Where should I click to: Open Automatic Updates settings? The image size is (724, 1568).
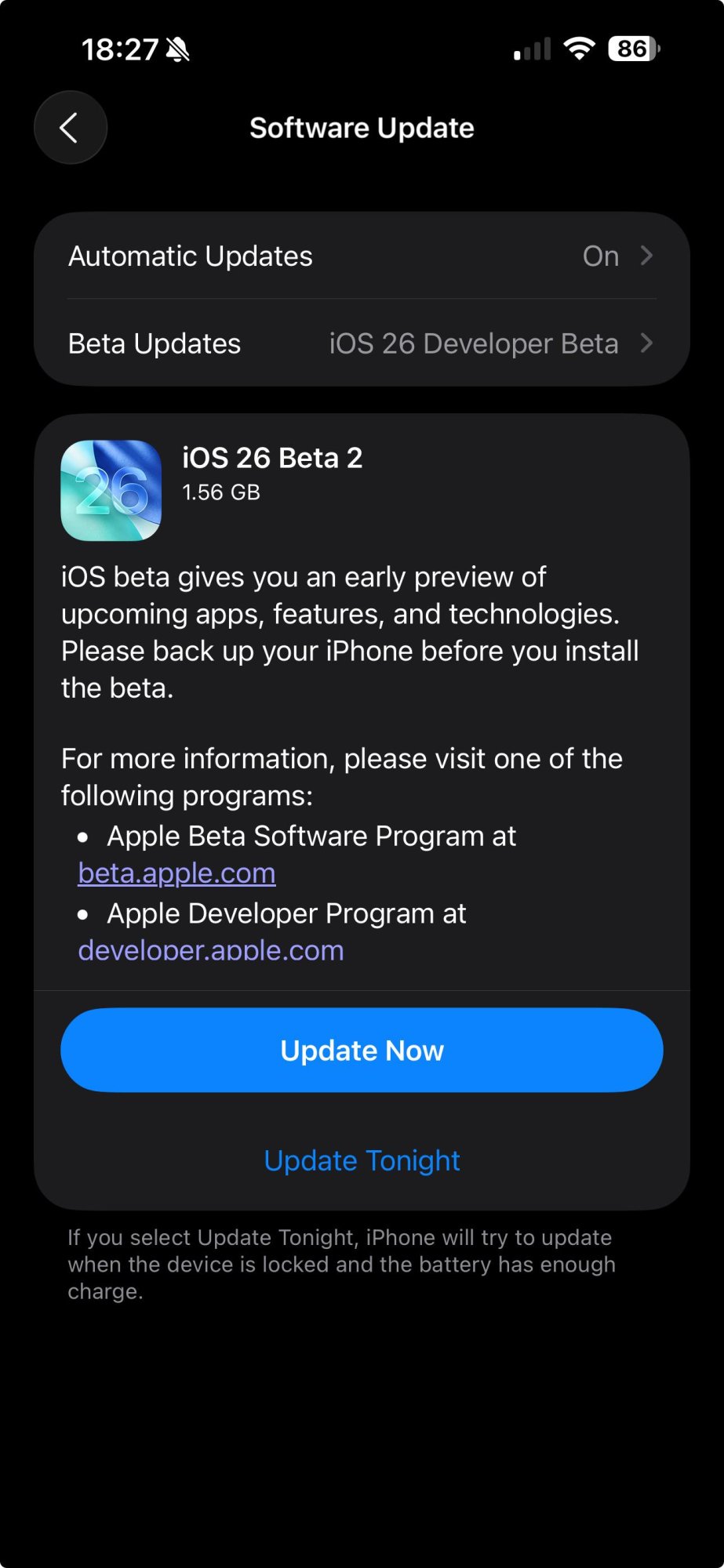point(362,256)
